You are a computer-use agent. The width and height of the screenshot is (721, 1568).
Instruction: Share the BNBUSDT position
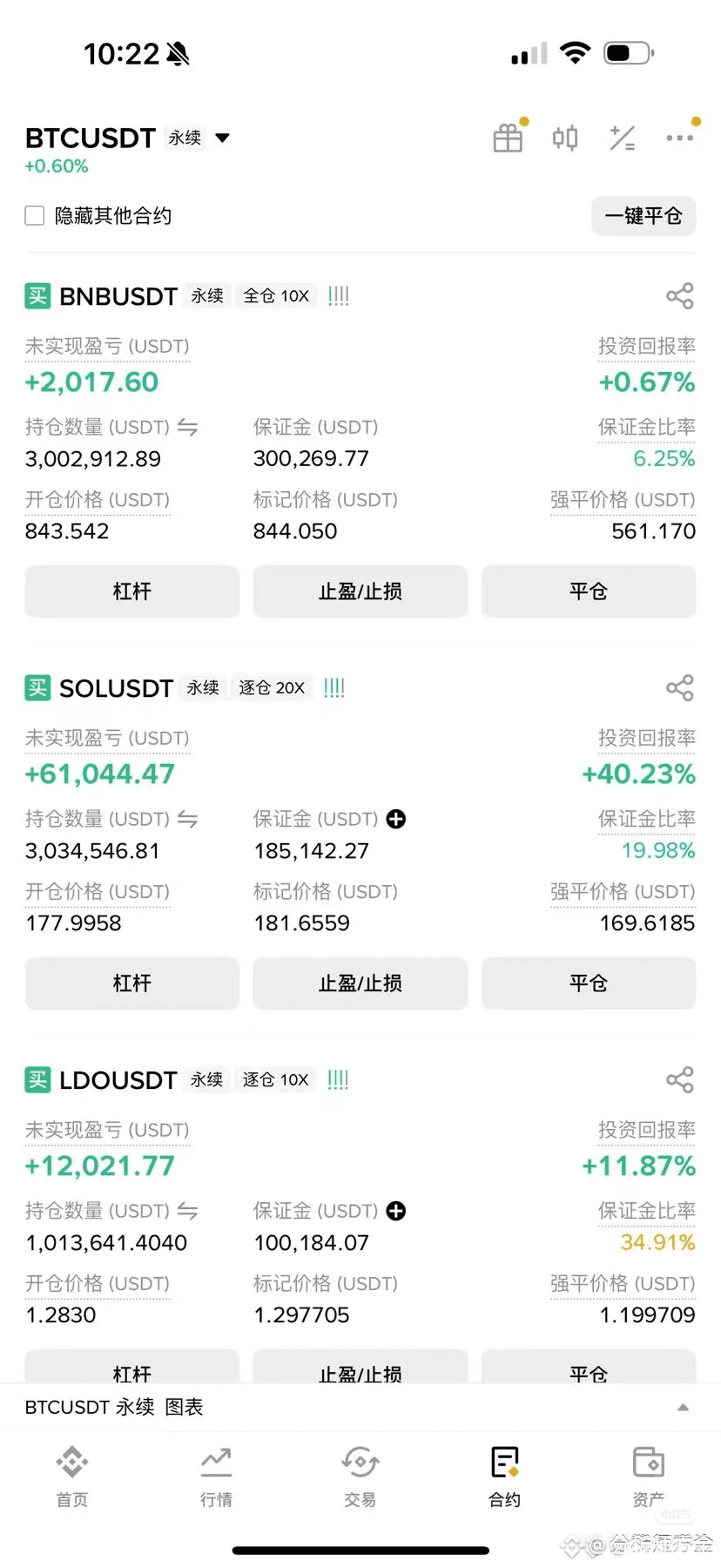[680, 296]
